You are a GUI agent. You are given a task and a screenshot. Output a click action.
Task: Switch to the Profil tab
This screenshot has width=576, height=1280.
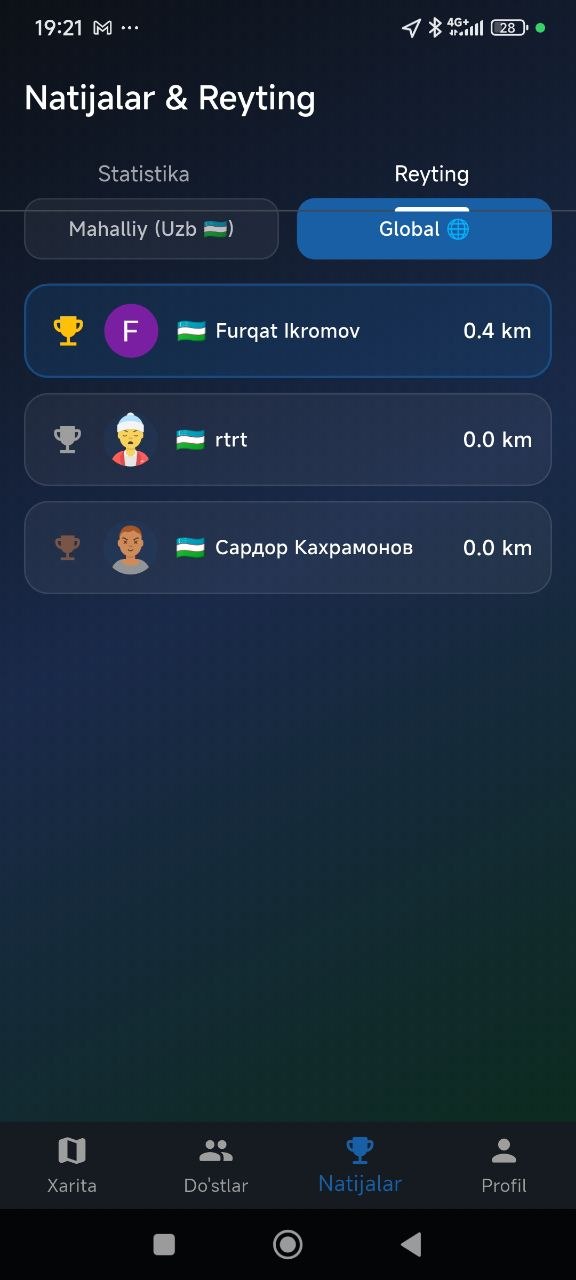504,1165
